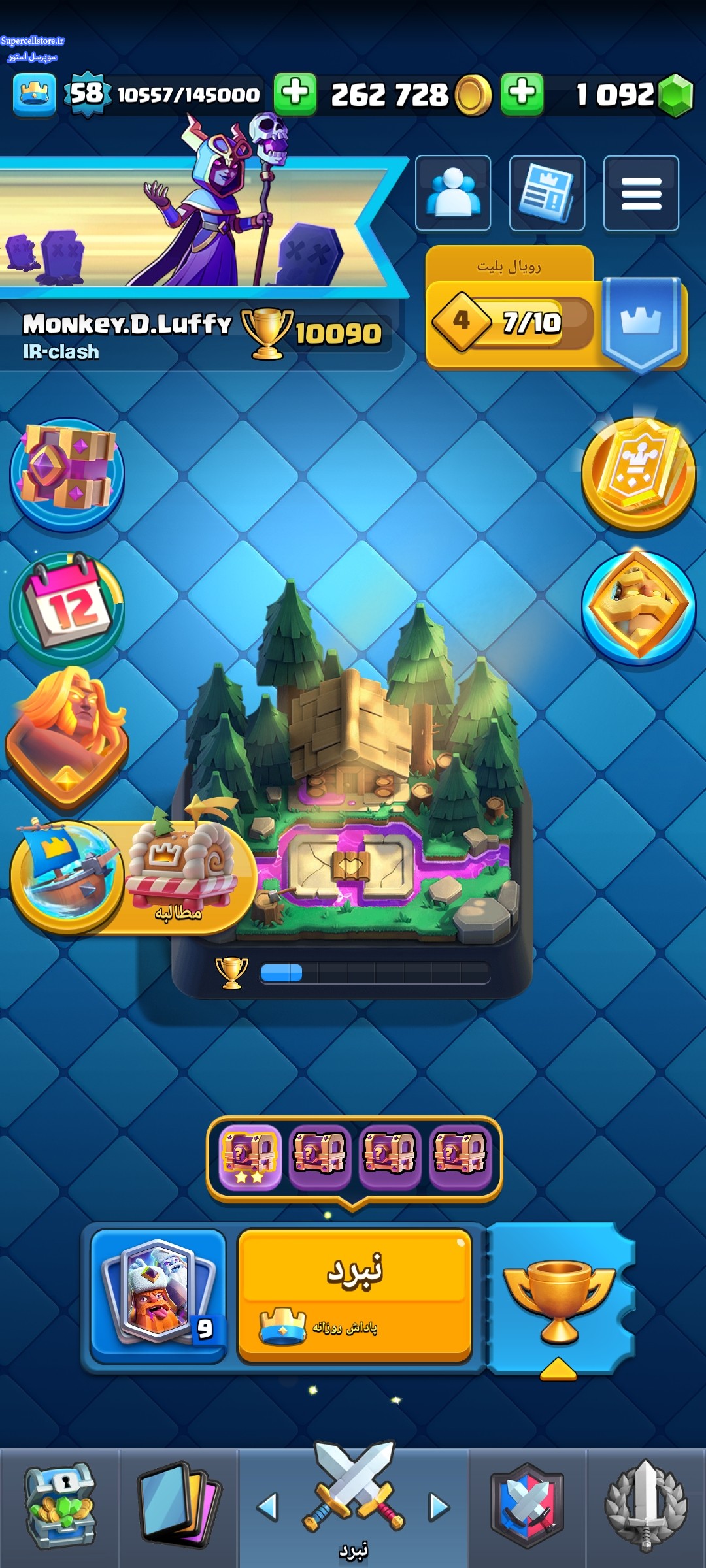706x1568 pixels.
Task: Open the trophy road button
Action: [x=560, y=1300]
